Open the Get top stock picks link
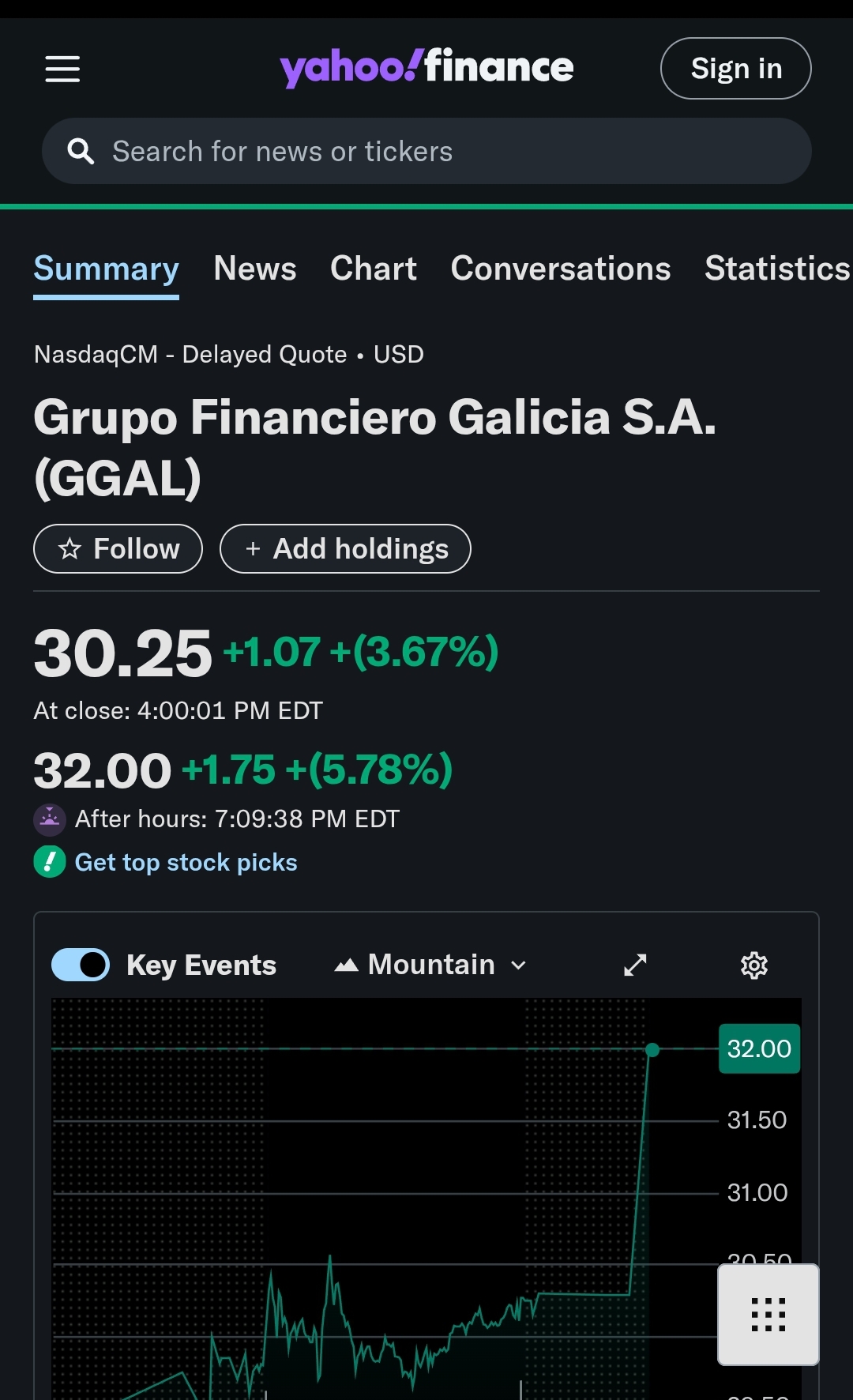Image resolution: width=853 pixels, height=1400 pixels. tap(186, 862)
